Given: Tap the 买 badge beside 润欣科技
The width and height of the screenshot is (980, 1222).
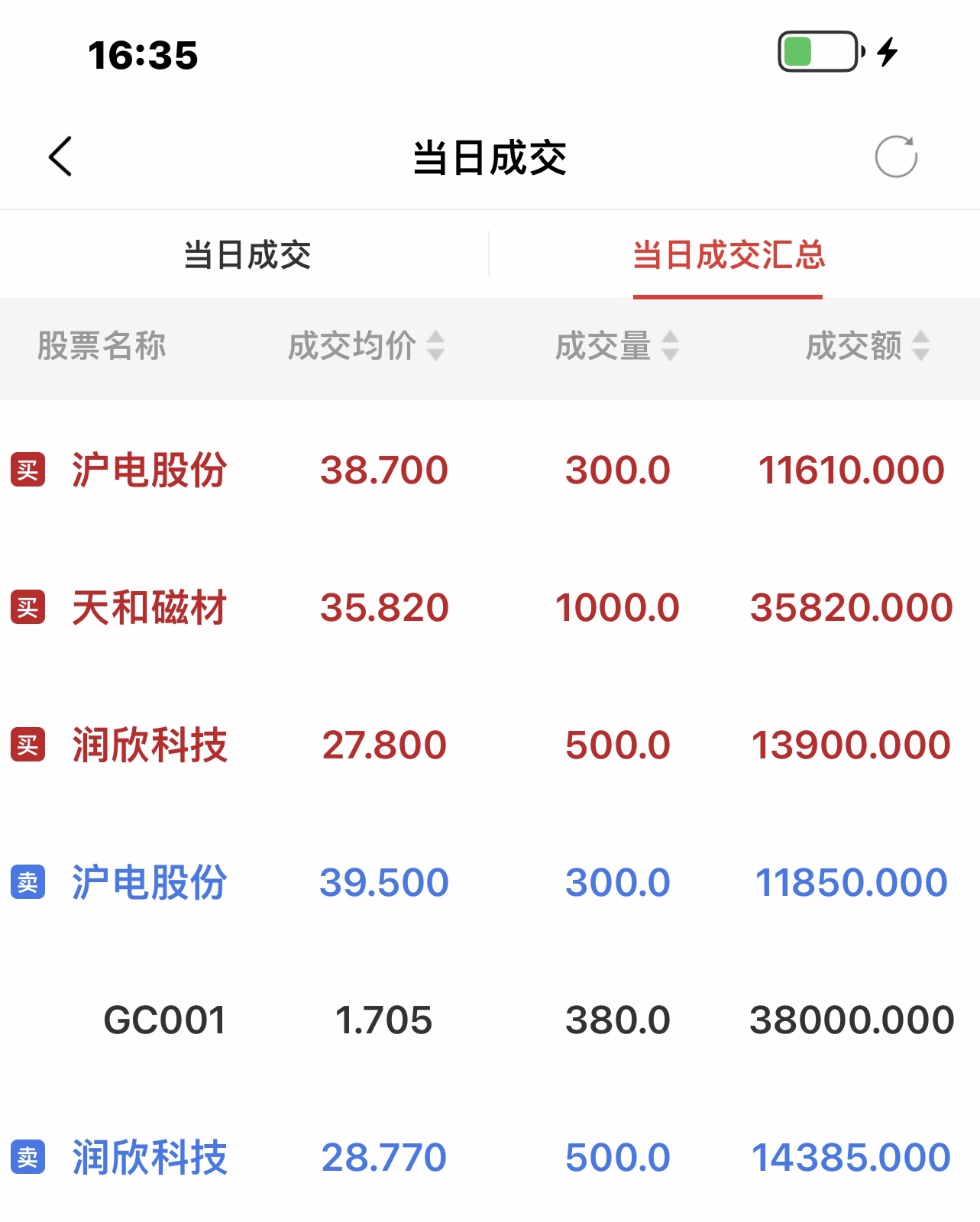Looking at the screenshot, I should (27, 743).
